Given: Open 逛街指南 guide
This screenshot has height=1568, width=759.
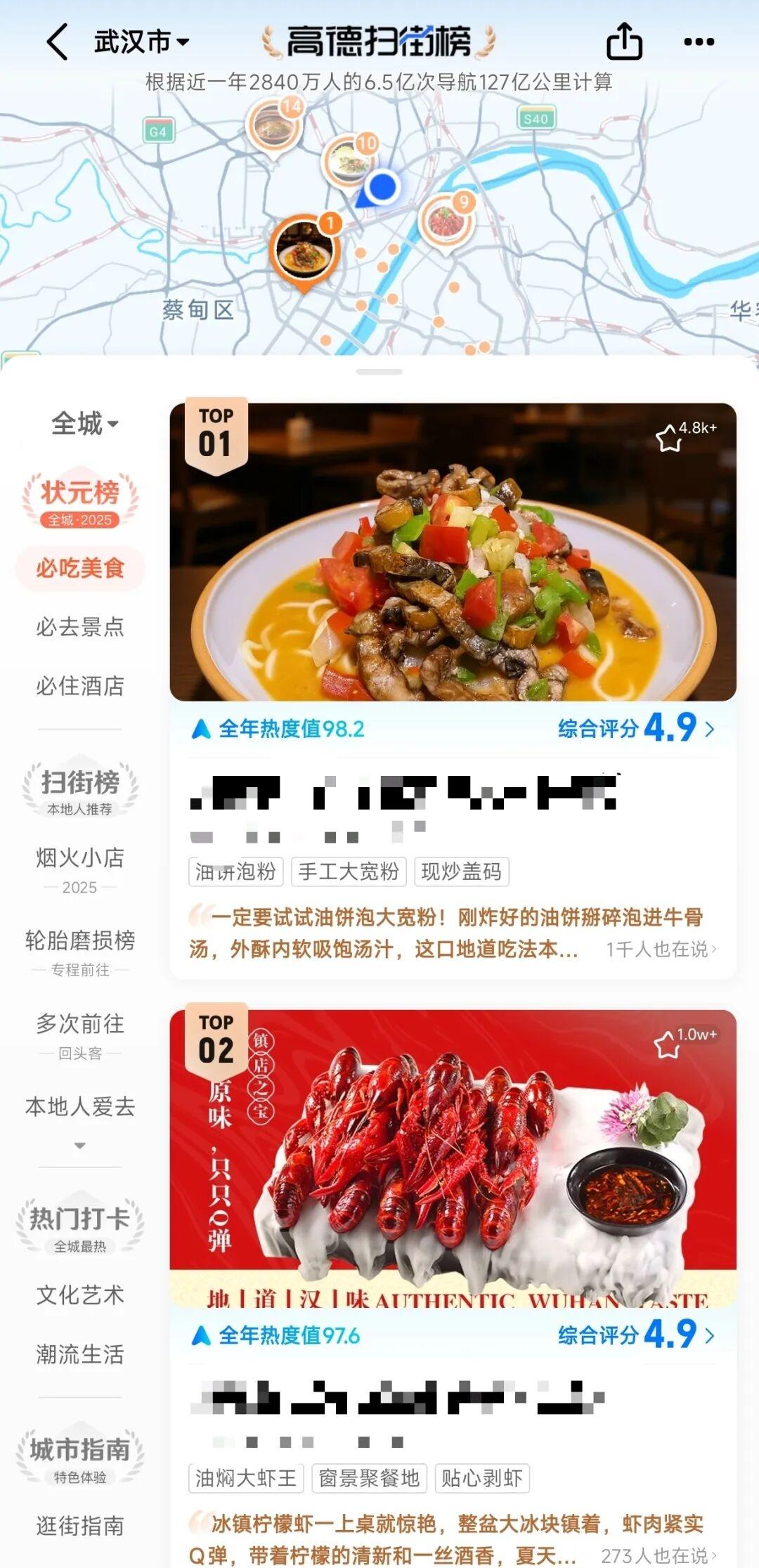Looking at the screenshot, I should click(x=80, y=1526).
